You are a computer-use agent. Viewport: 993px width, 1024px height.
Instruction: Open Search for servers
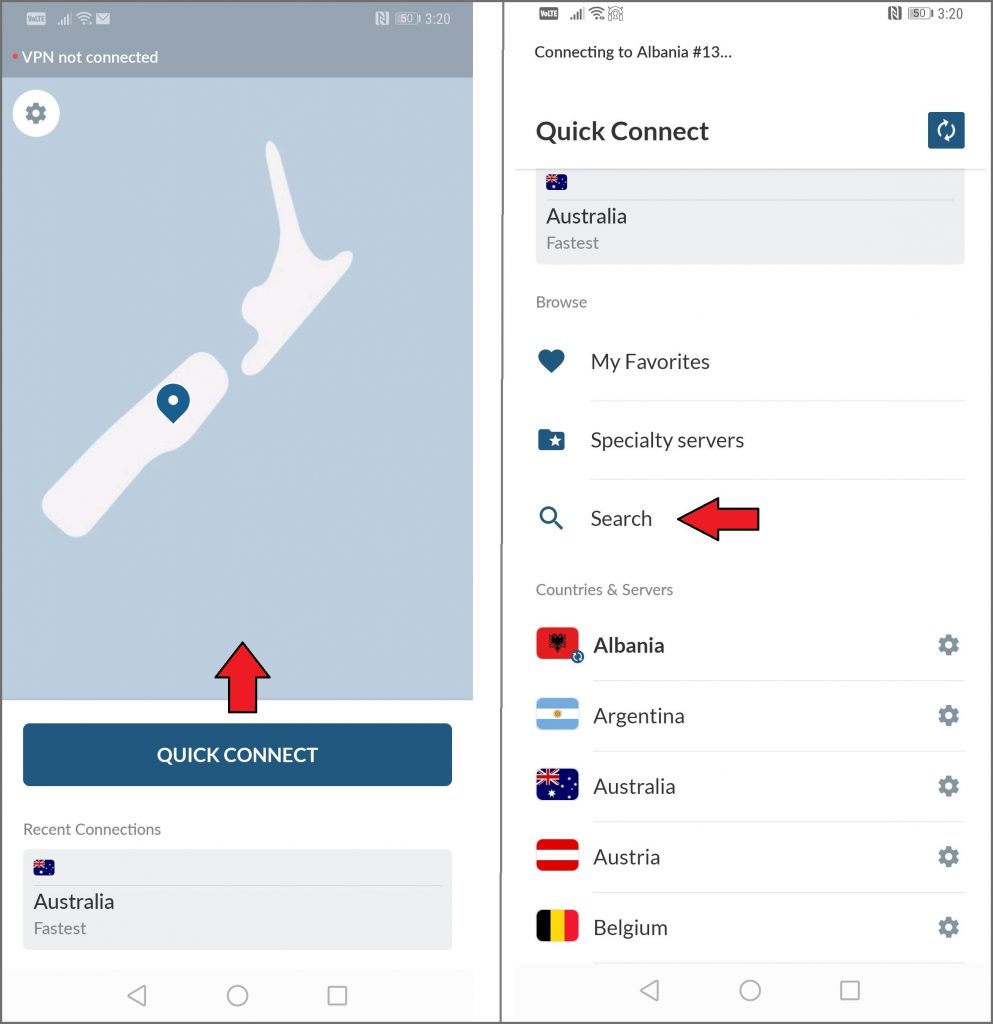point(621,518)
